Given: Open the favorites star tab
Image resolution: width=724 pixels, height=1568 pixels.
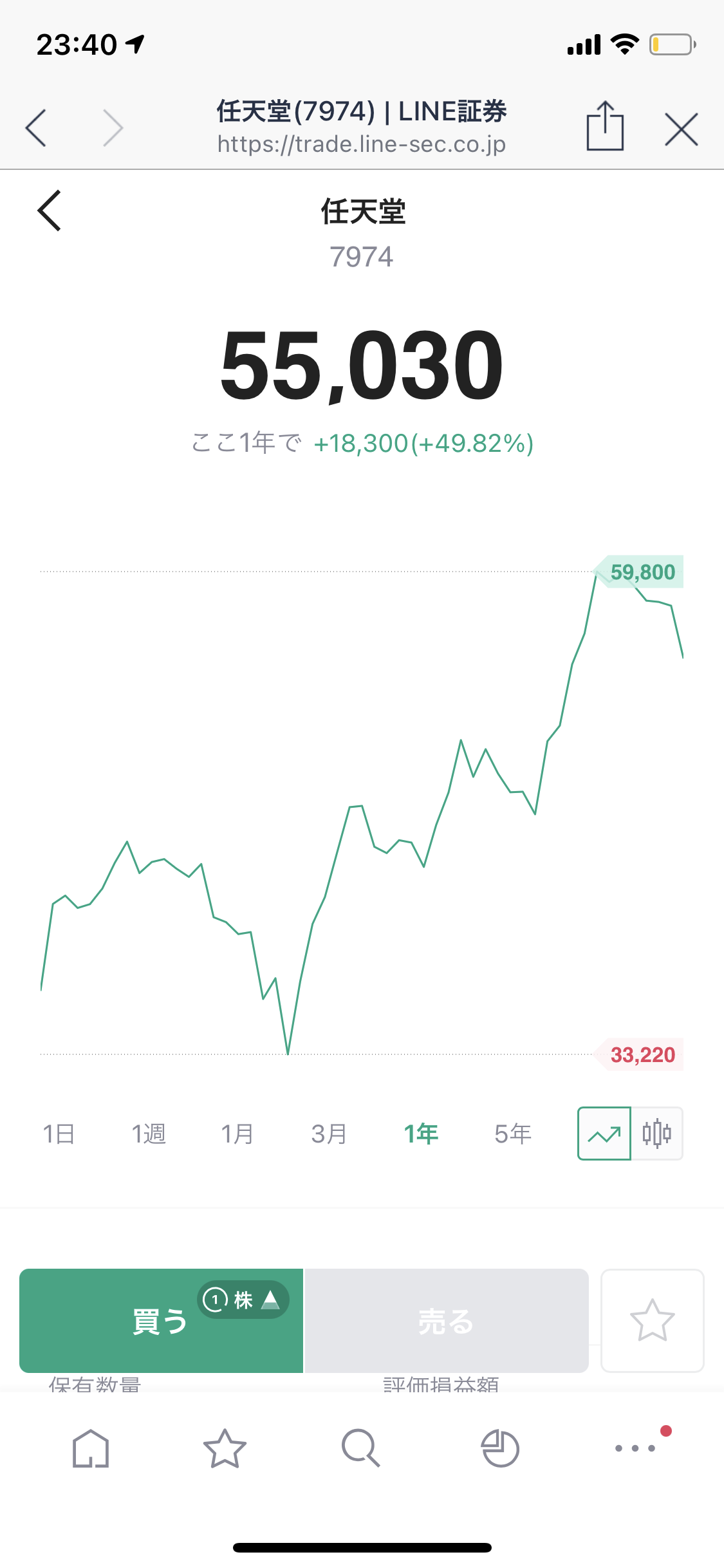Looking at the screenshot, I should [225, 1449].
